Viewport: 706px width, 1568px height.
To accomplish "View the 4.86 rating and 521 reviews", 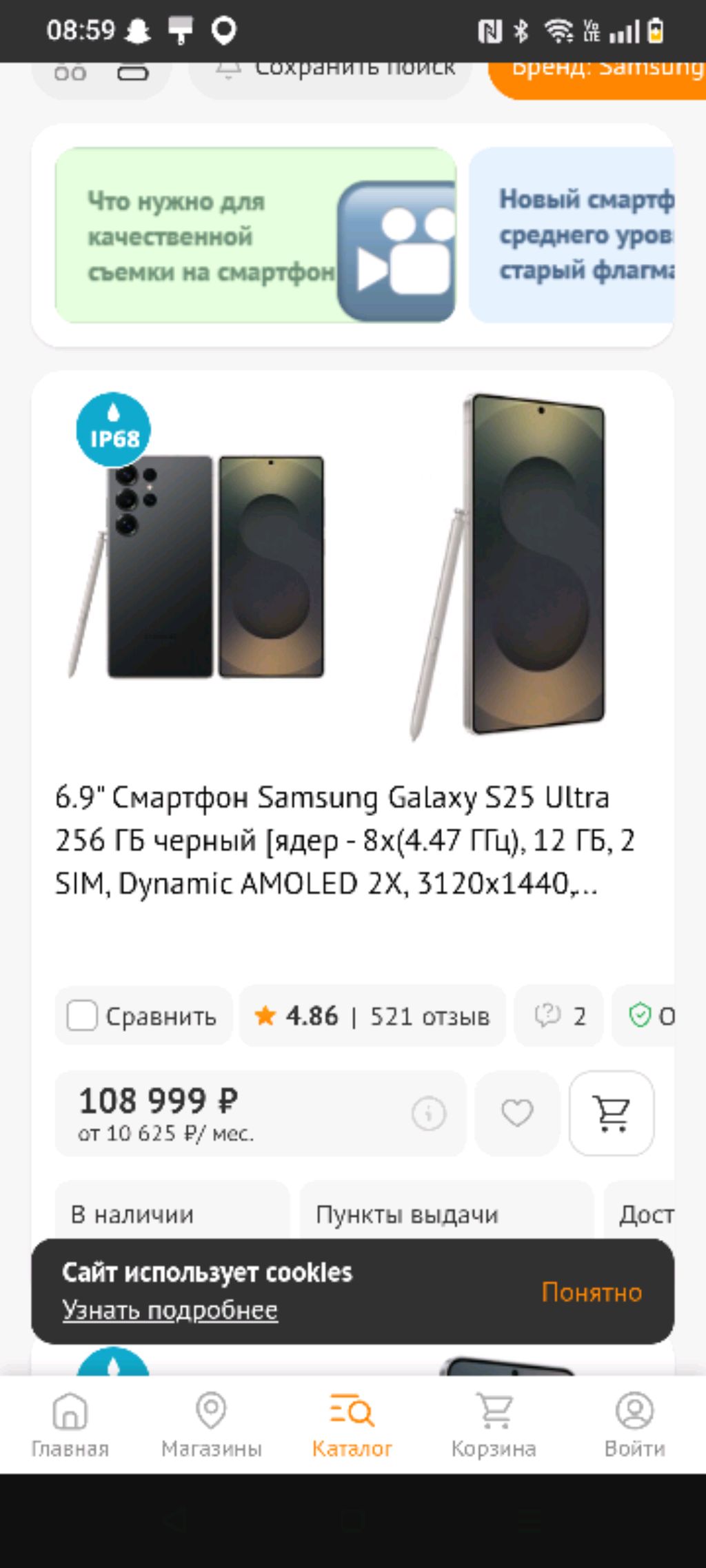I will (x=372, y=1016).
